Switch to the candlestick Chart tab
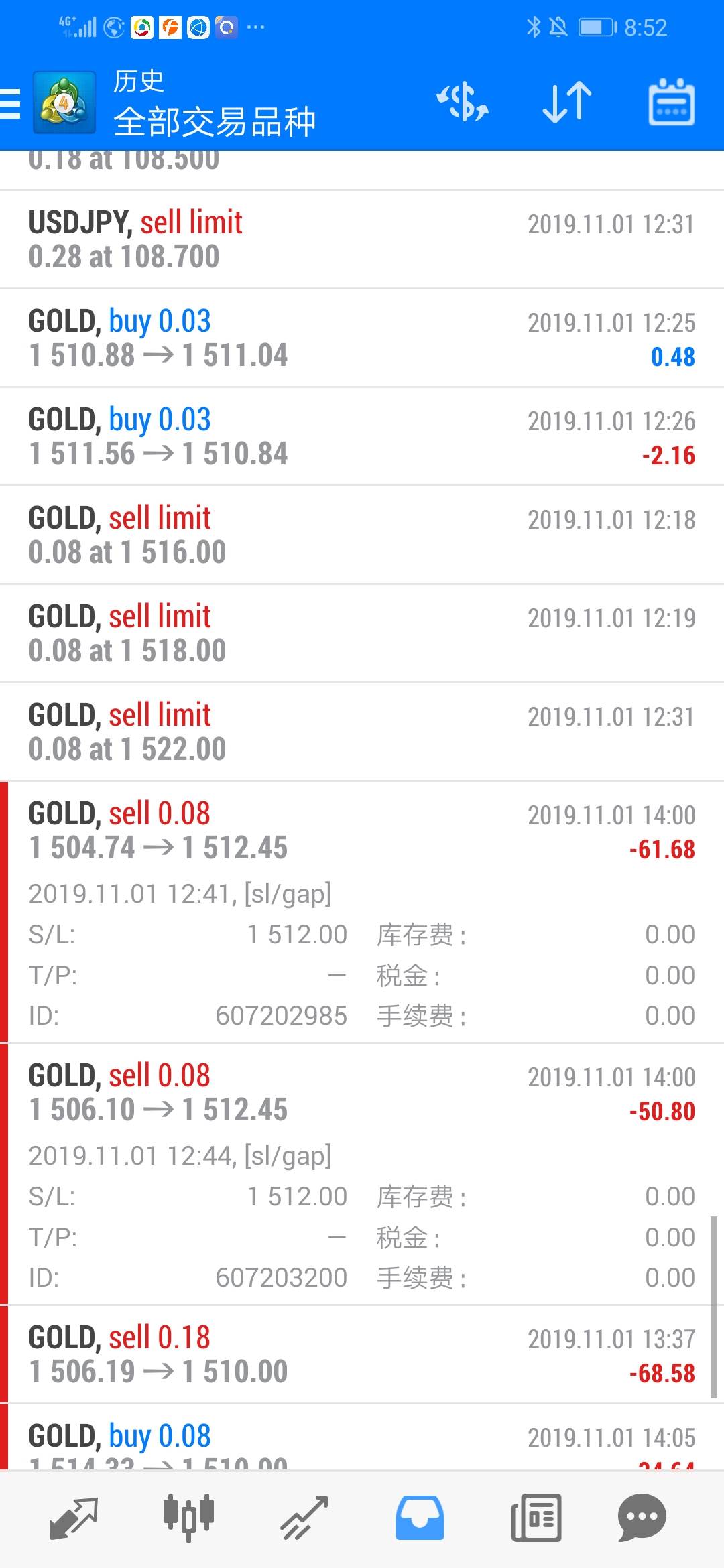 [x=188, y=1518]
